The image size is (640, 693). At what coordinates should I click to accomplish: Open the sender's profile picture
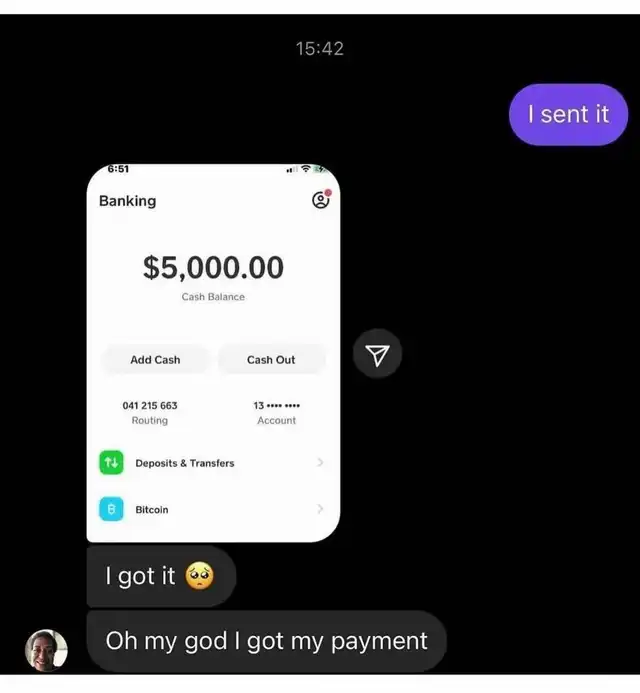coord(46,650)
